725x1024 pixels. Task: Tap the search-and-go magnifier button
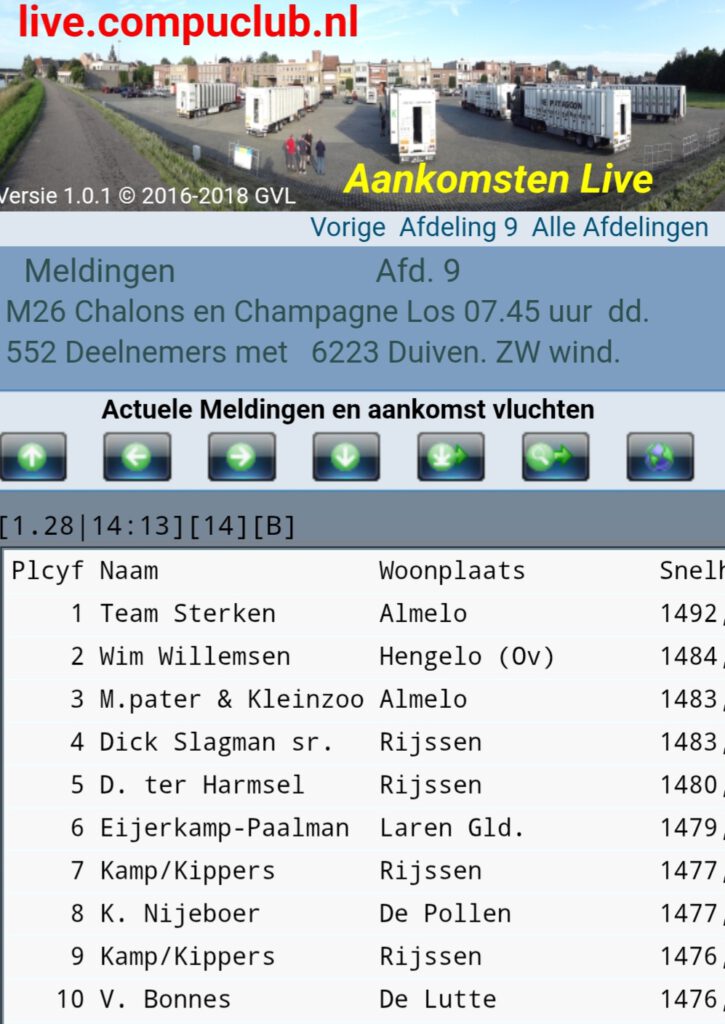555,457
